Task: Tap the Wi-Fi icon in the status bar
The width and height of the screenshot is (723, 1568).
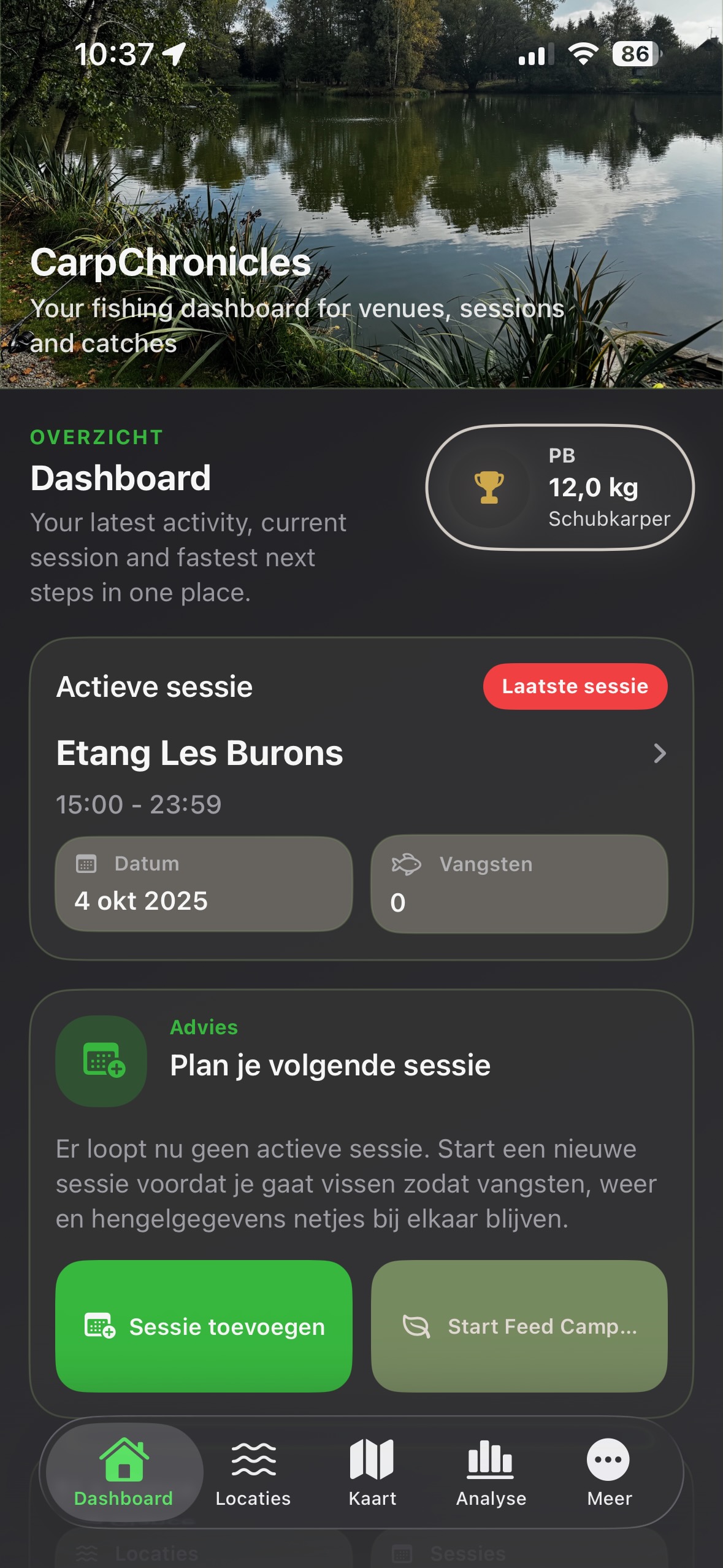Action: click(583, 54)
